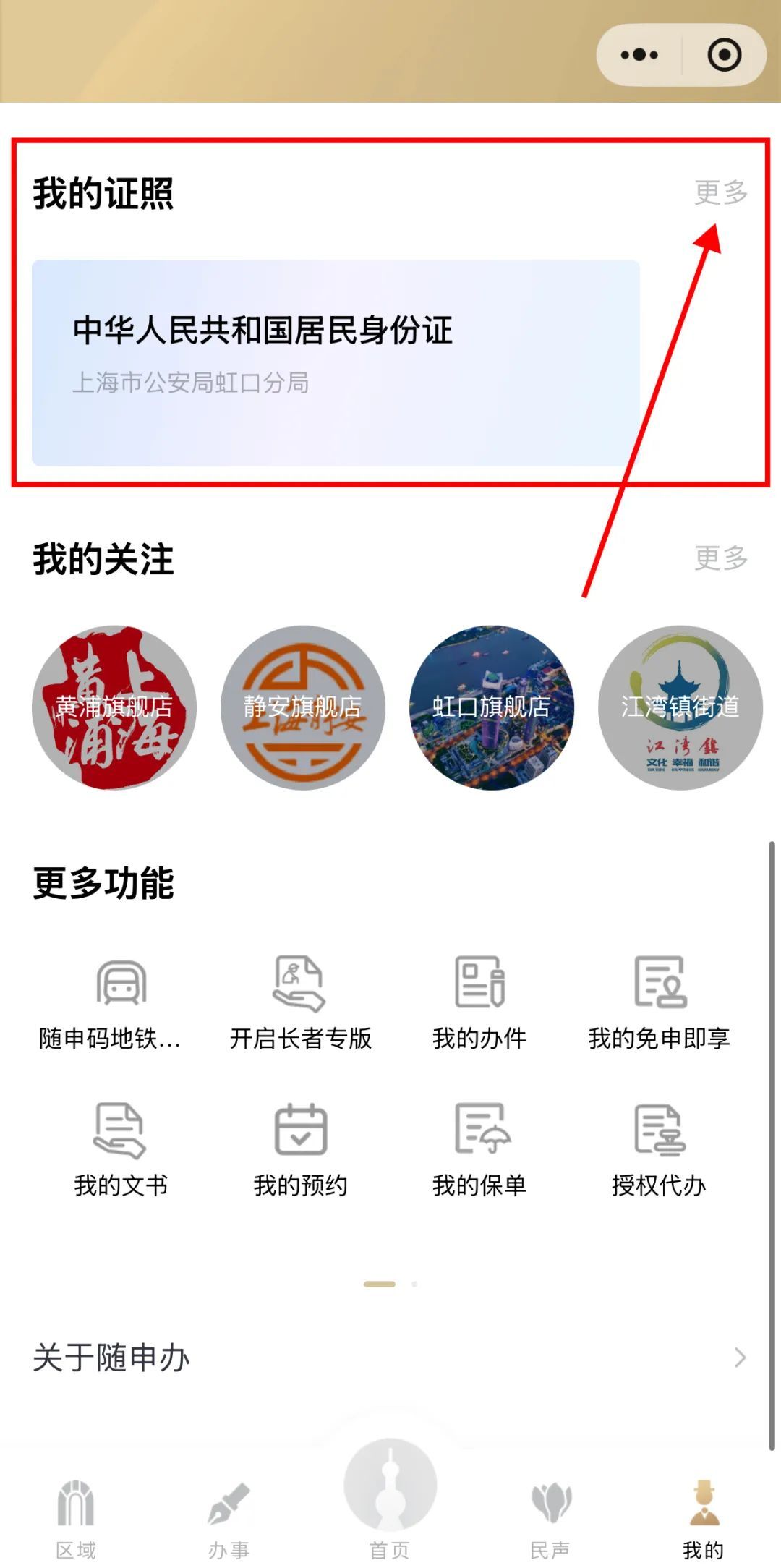Image resolution: width=781 pixels, height=1568 pixels.
Task: Open the mini program more-options menu
Action: [x=639, y=55]
